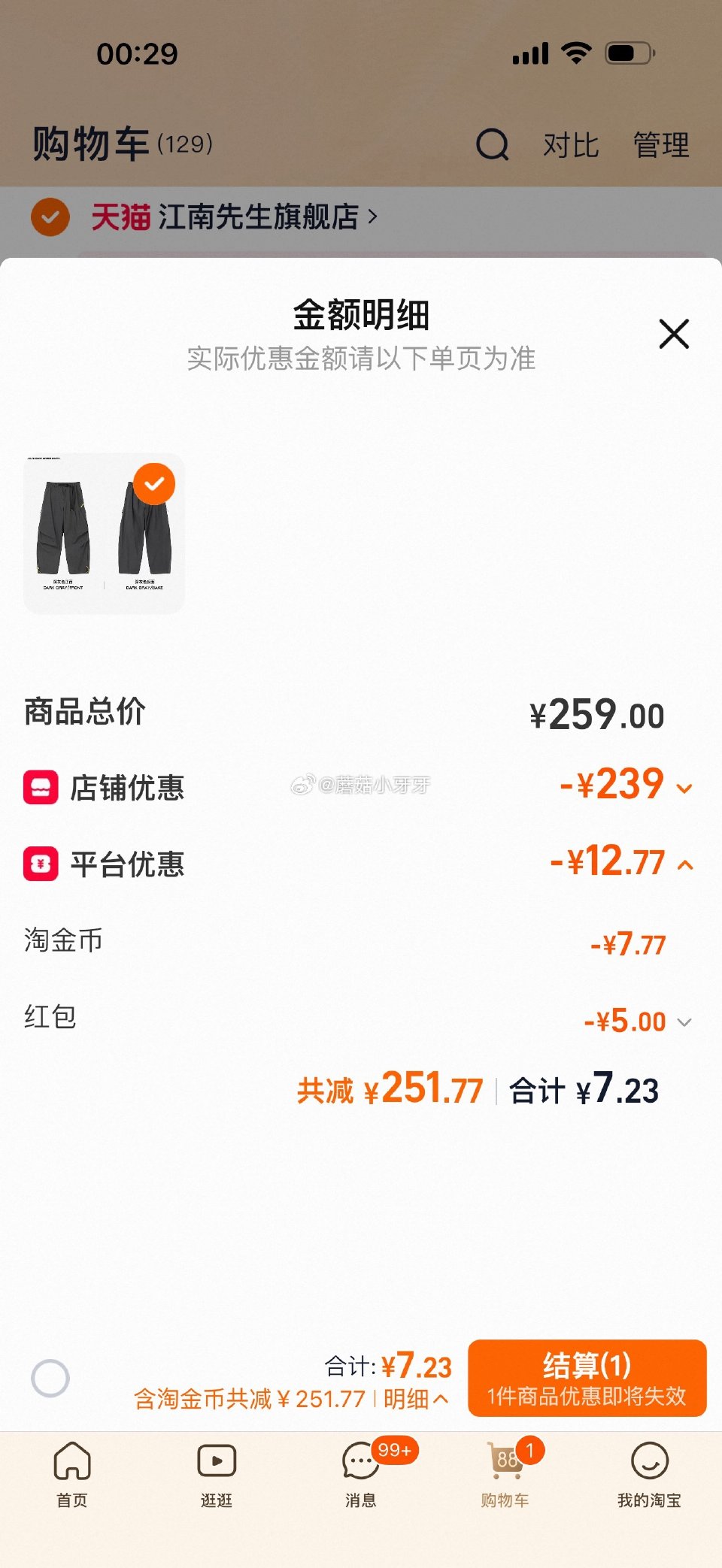Tap the 管理 manage option

tap(663, 145)
